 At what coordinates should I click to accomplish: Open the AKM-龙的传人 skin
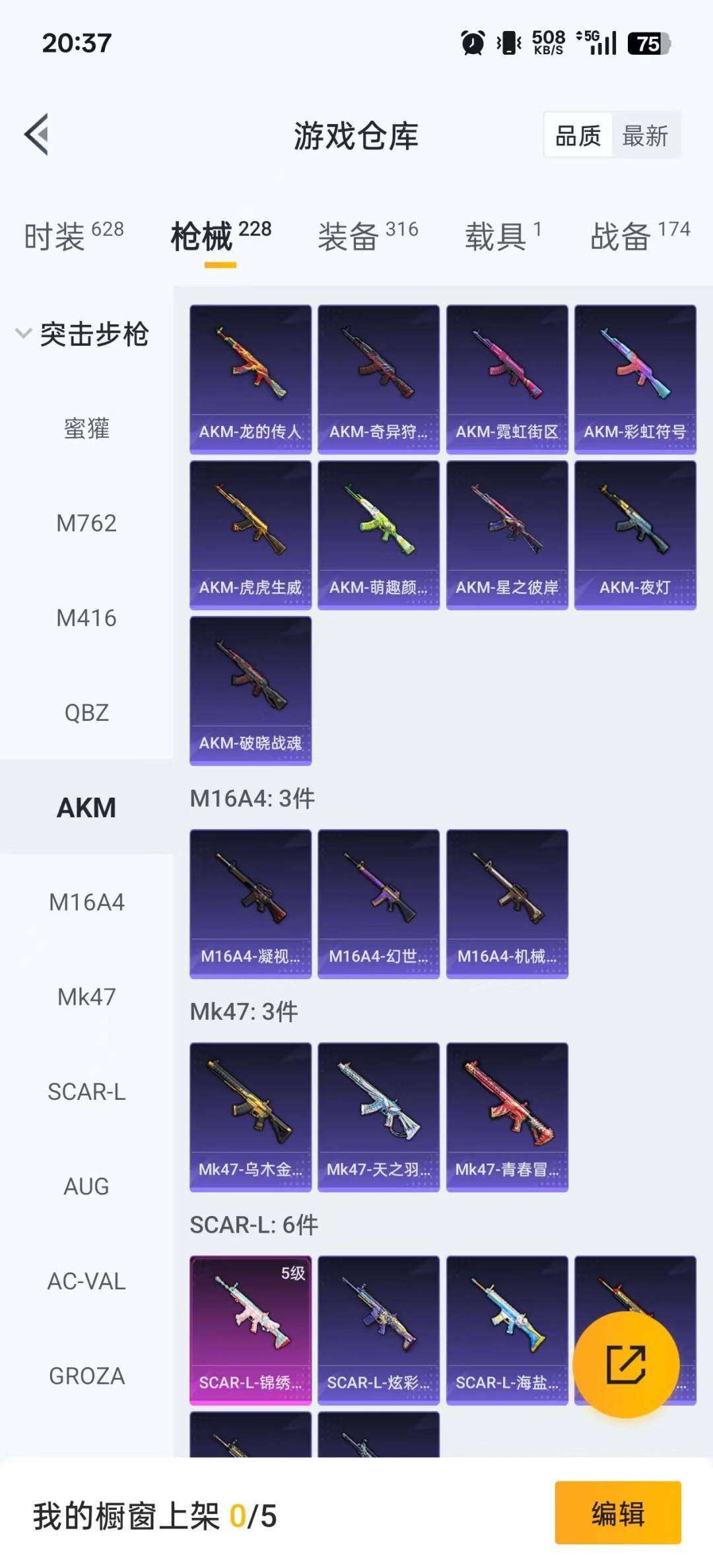(250, 379)
